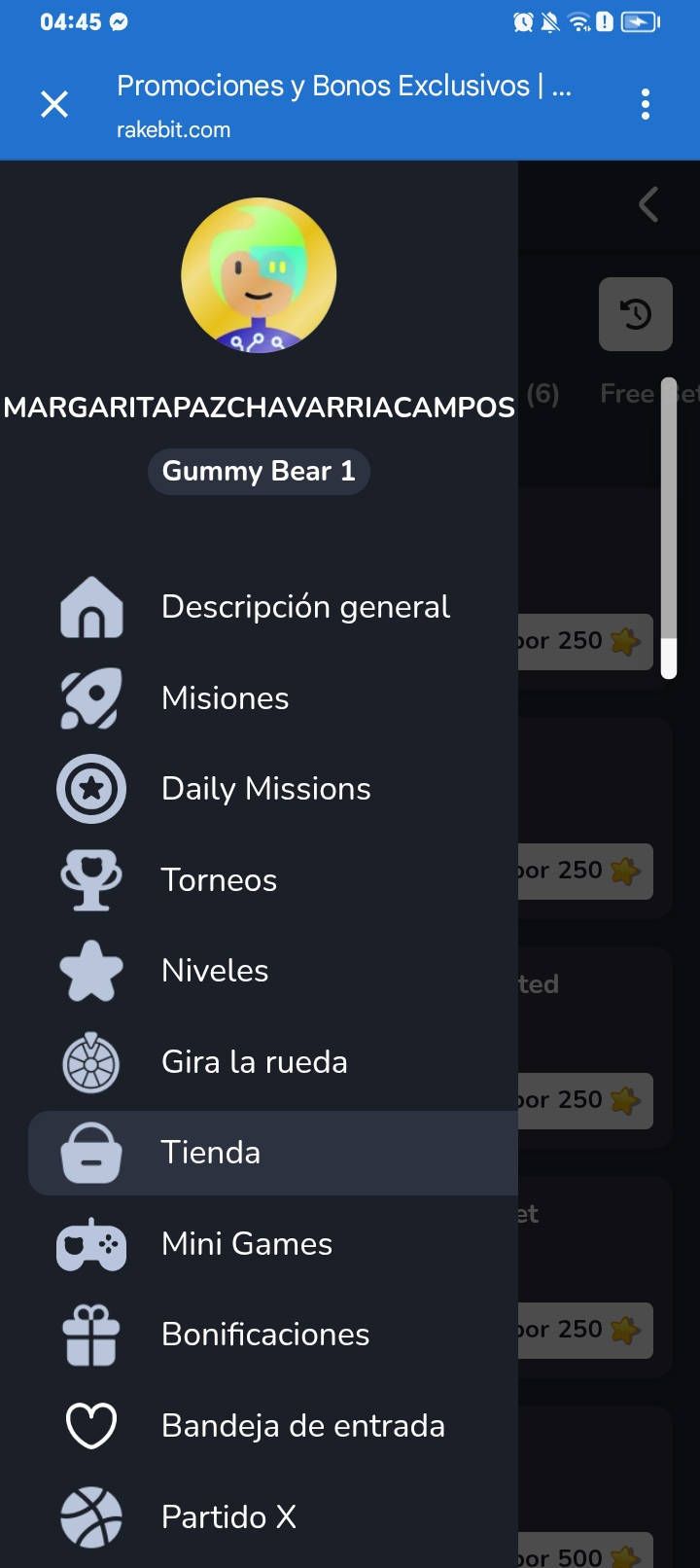Screen dimensions: 700x1568
Task: Close the browser tab with the X
Action: pos(54,104)
